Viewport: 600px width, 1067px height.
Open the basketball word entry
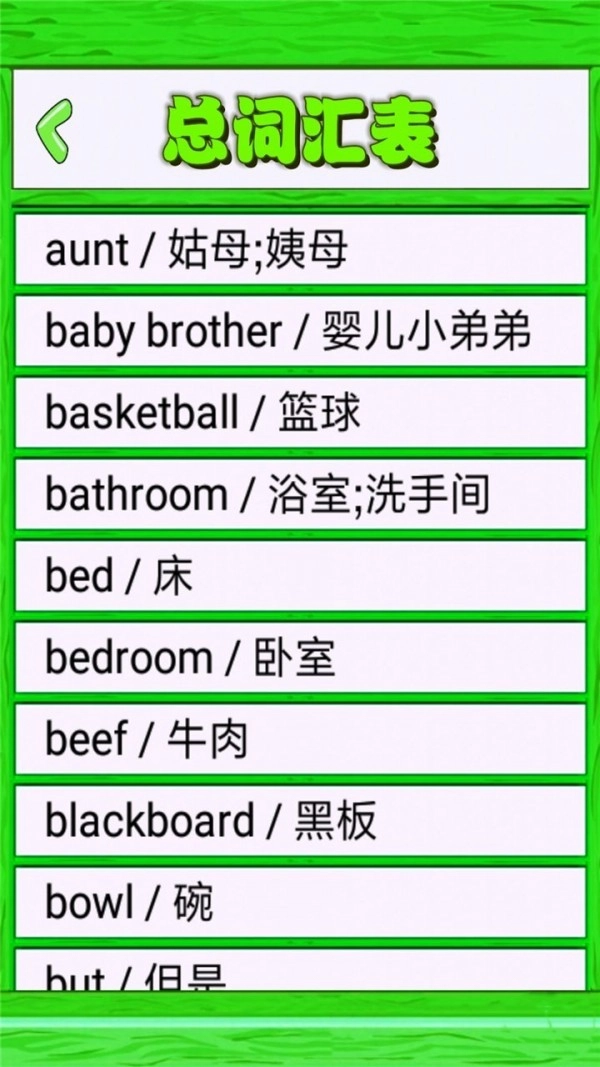click(299, 413)
